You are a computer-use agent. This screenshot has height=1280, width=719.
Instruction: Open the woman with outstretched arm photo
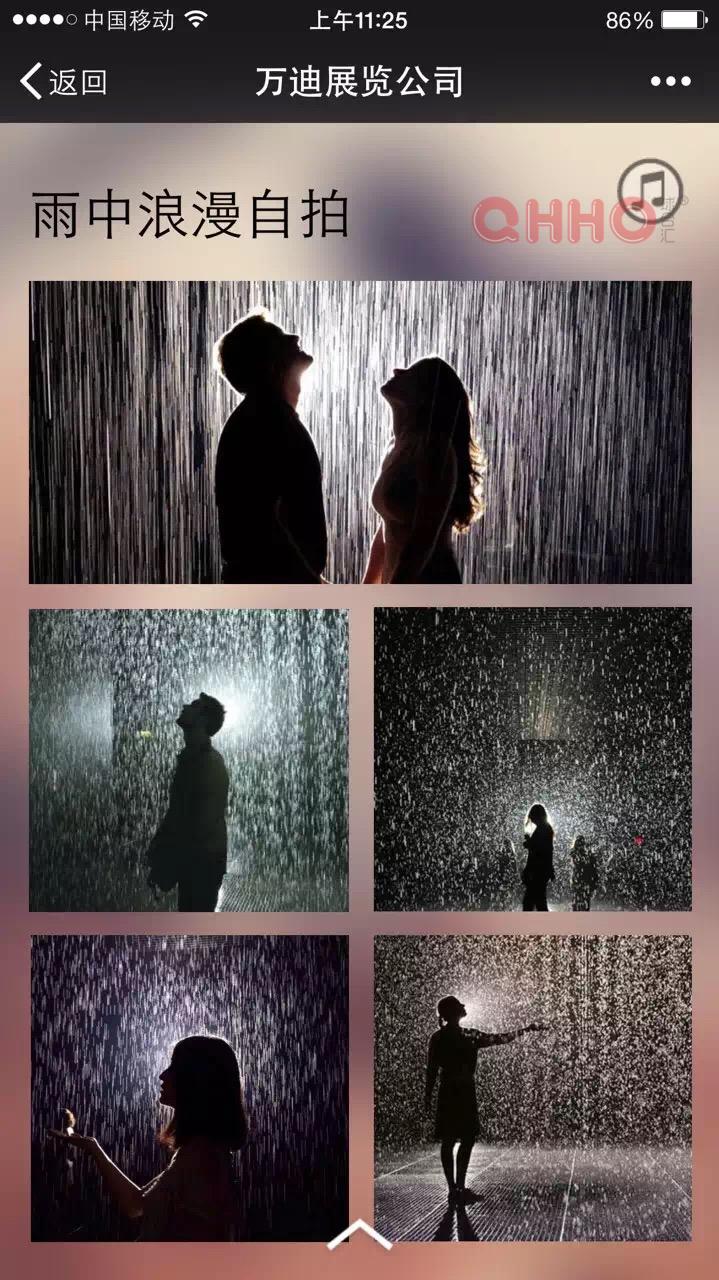coord(532,1088)
